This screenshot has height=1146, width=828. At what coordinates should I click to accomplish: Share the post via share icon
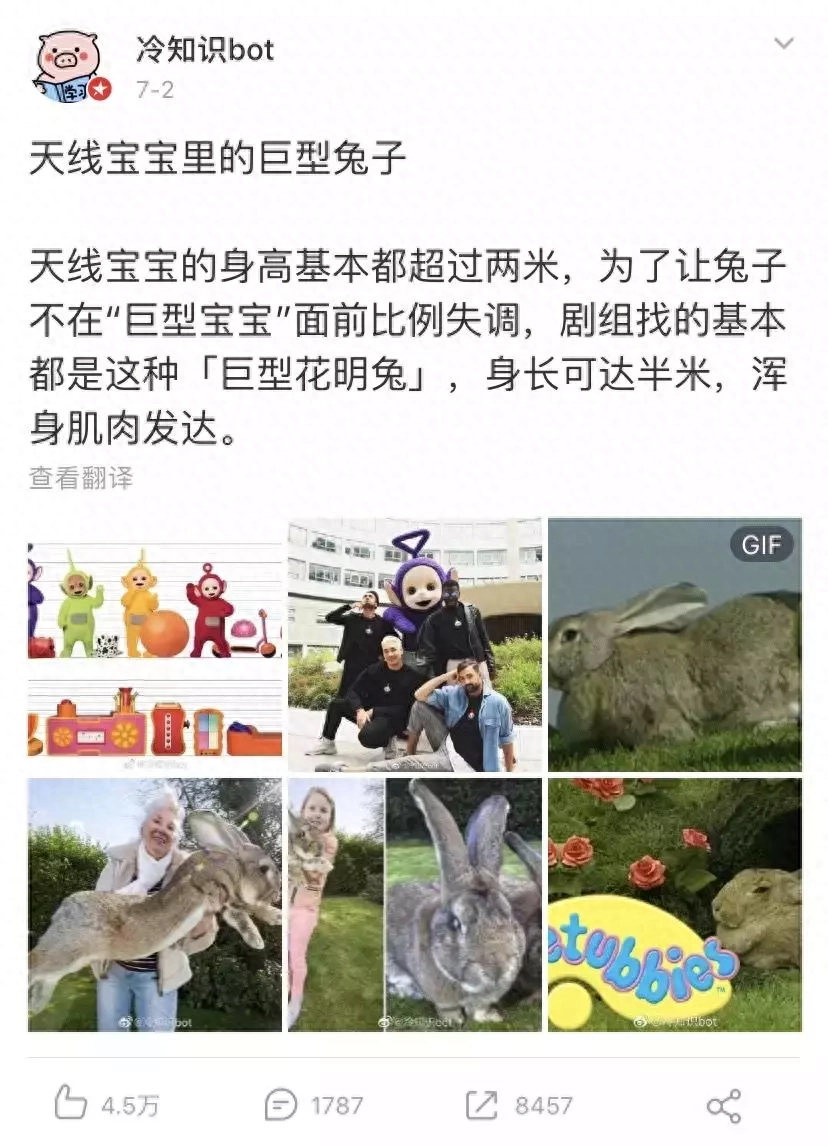(x=723, y=1105)
